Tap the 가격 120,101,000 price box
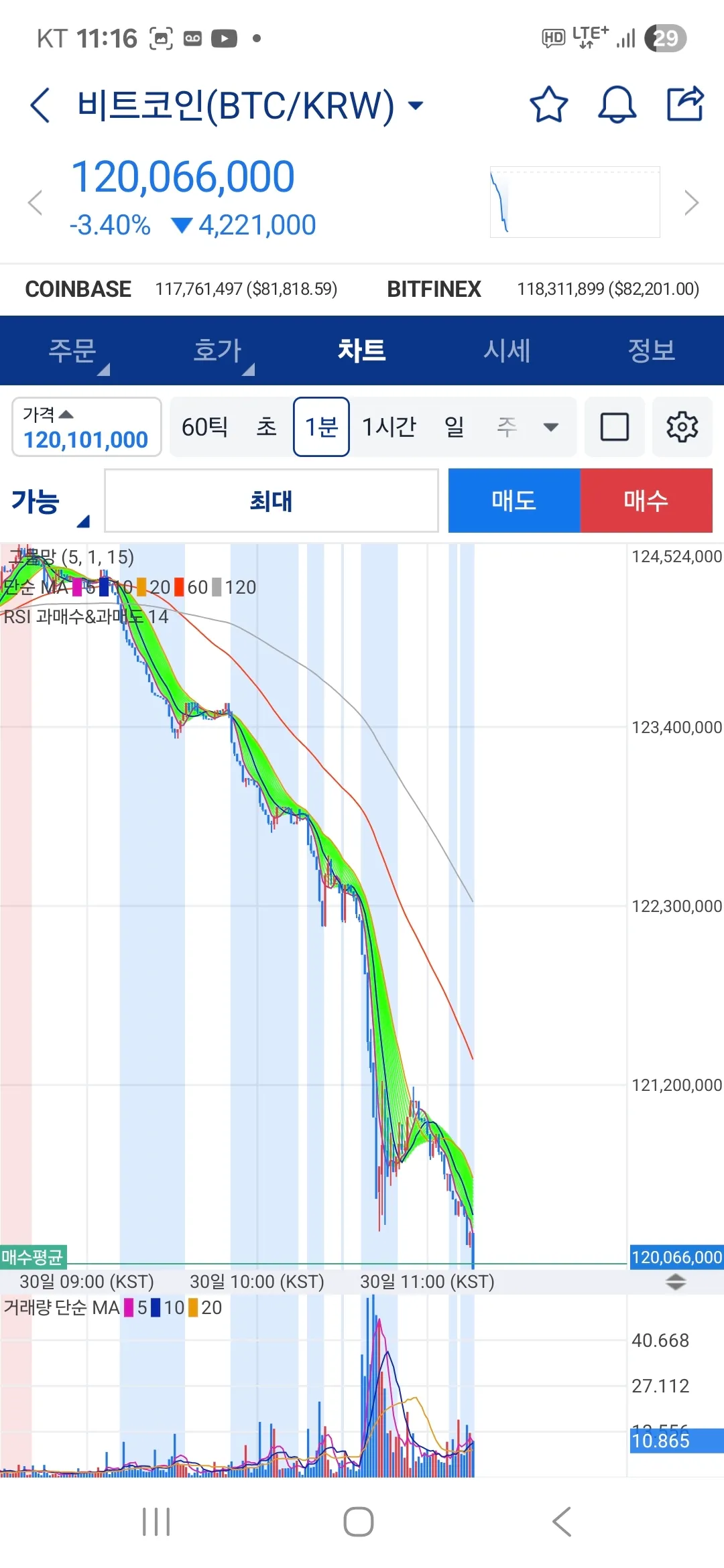Screen dimensions: 724x1568 [x=86, y=428]
